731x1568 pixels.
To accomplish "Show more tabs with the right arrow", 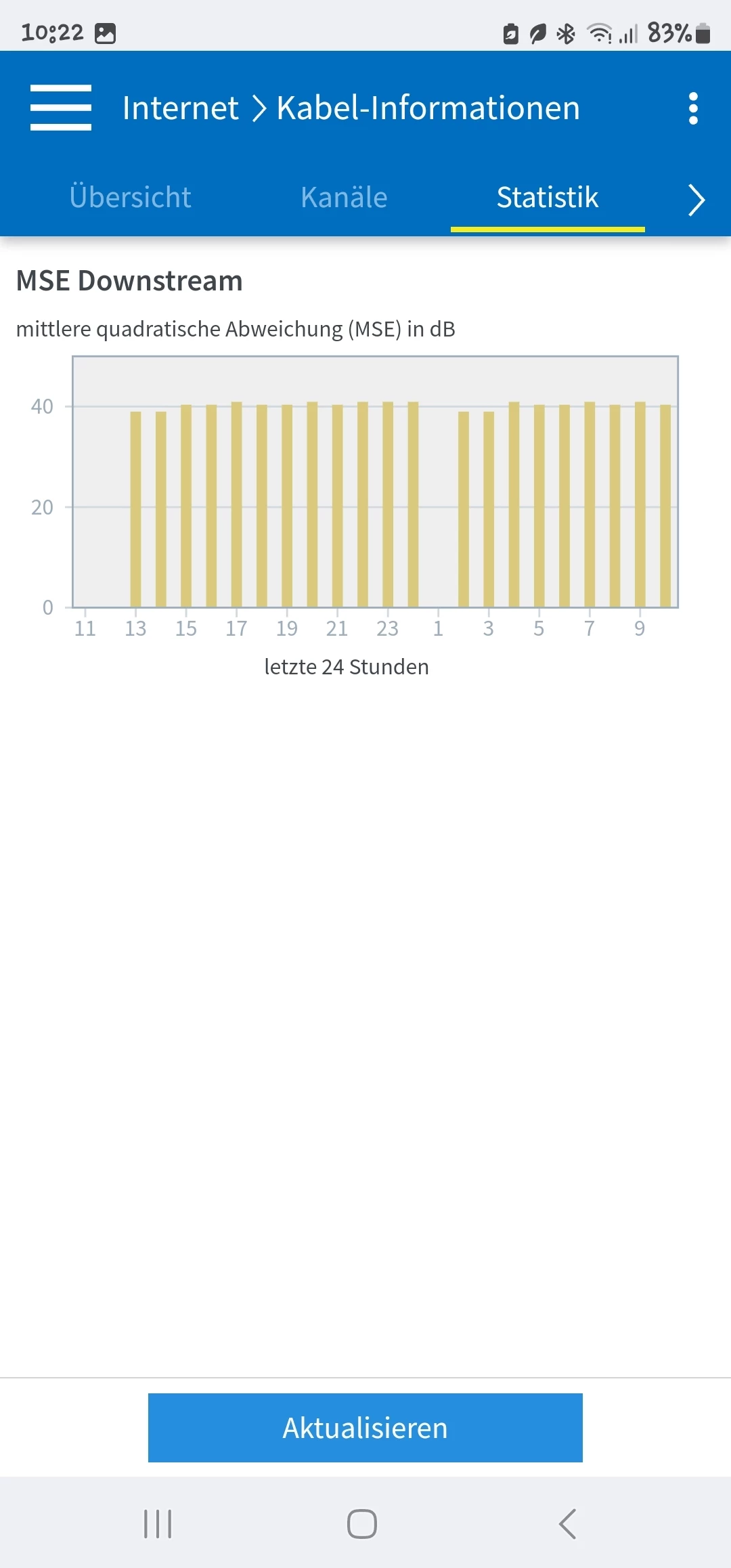I will (696, 200).
